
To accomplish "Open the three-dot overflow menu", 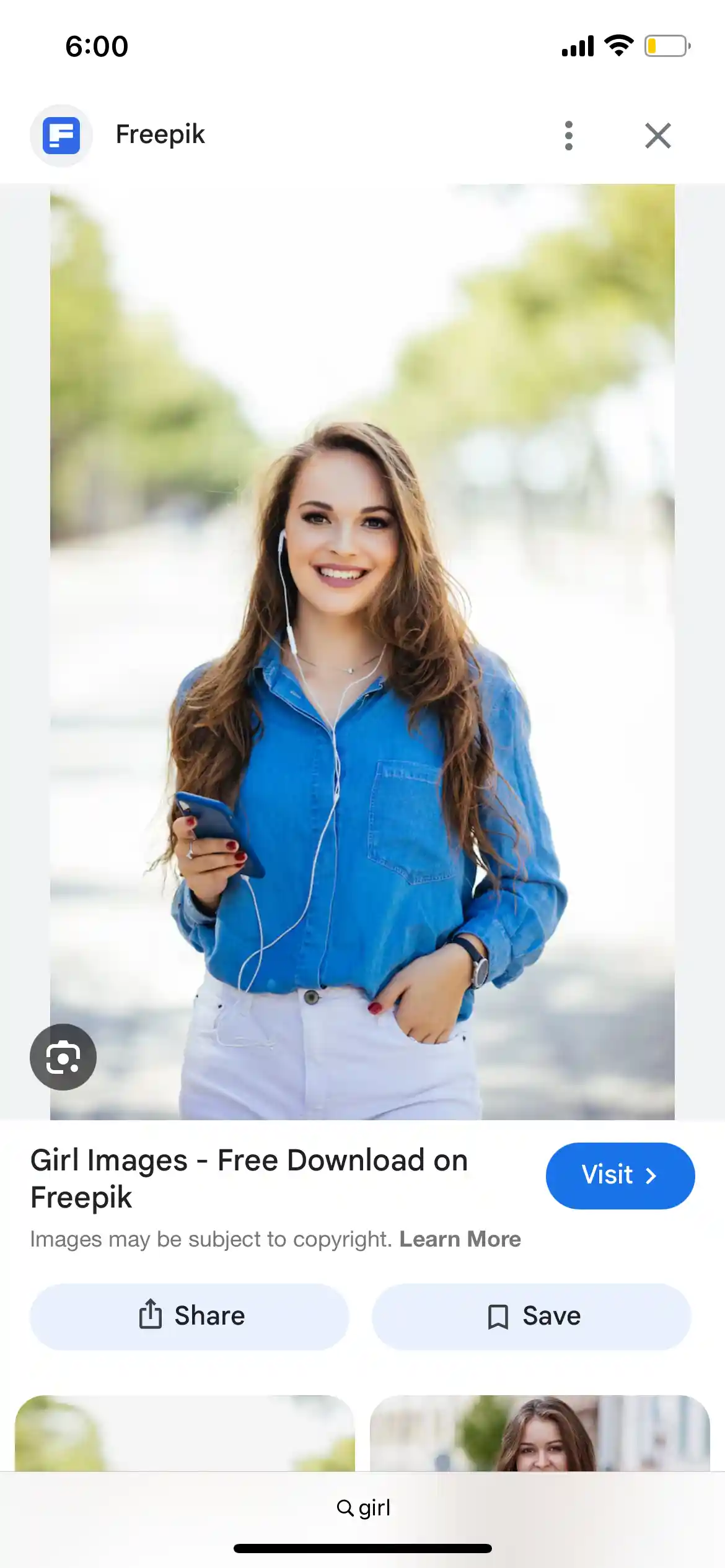I will (568, 136).
